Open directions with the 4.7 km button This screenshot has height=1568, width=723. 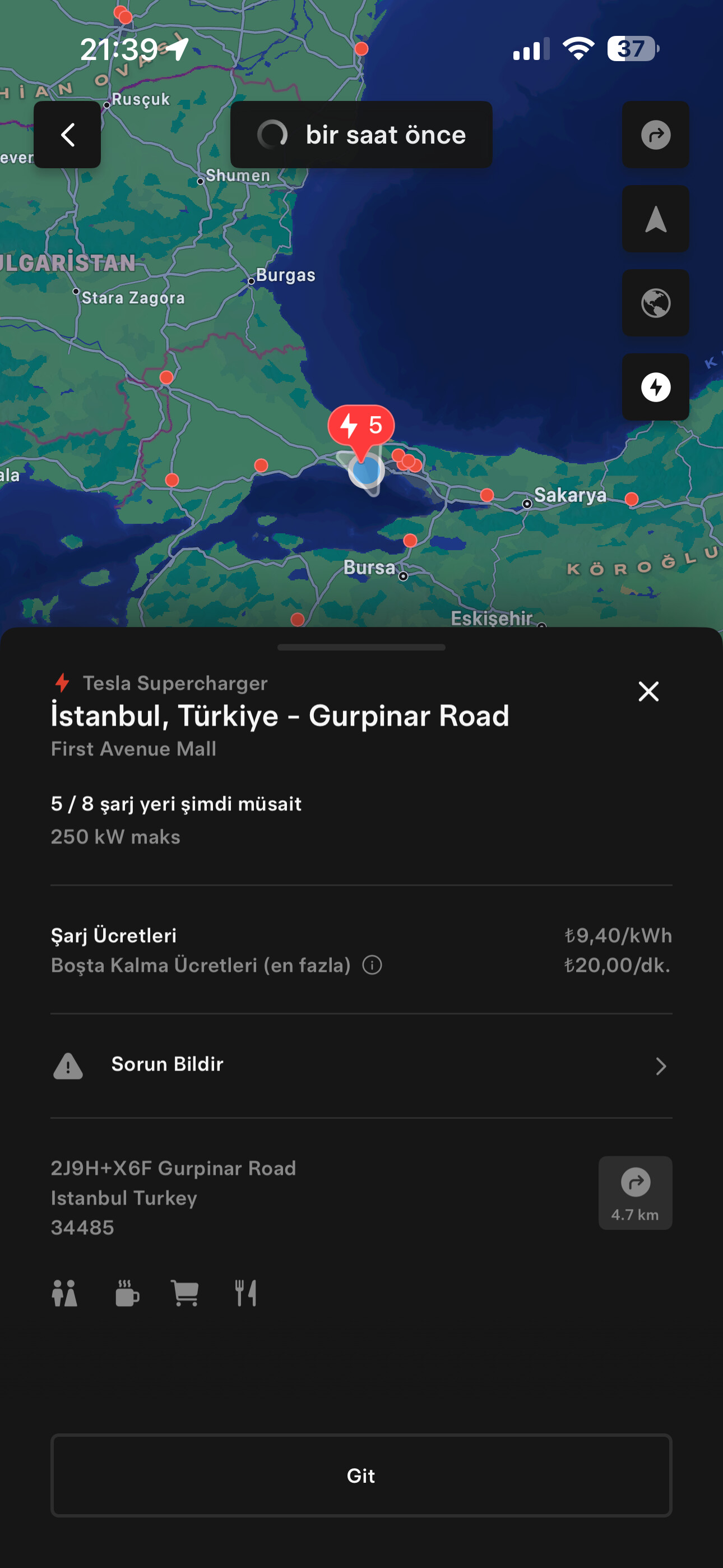pyautogui.click(x=635, y=1192)
